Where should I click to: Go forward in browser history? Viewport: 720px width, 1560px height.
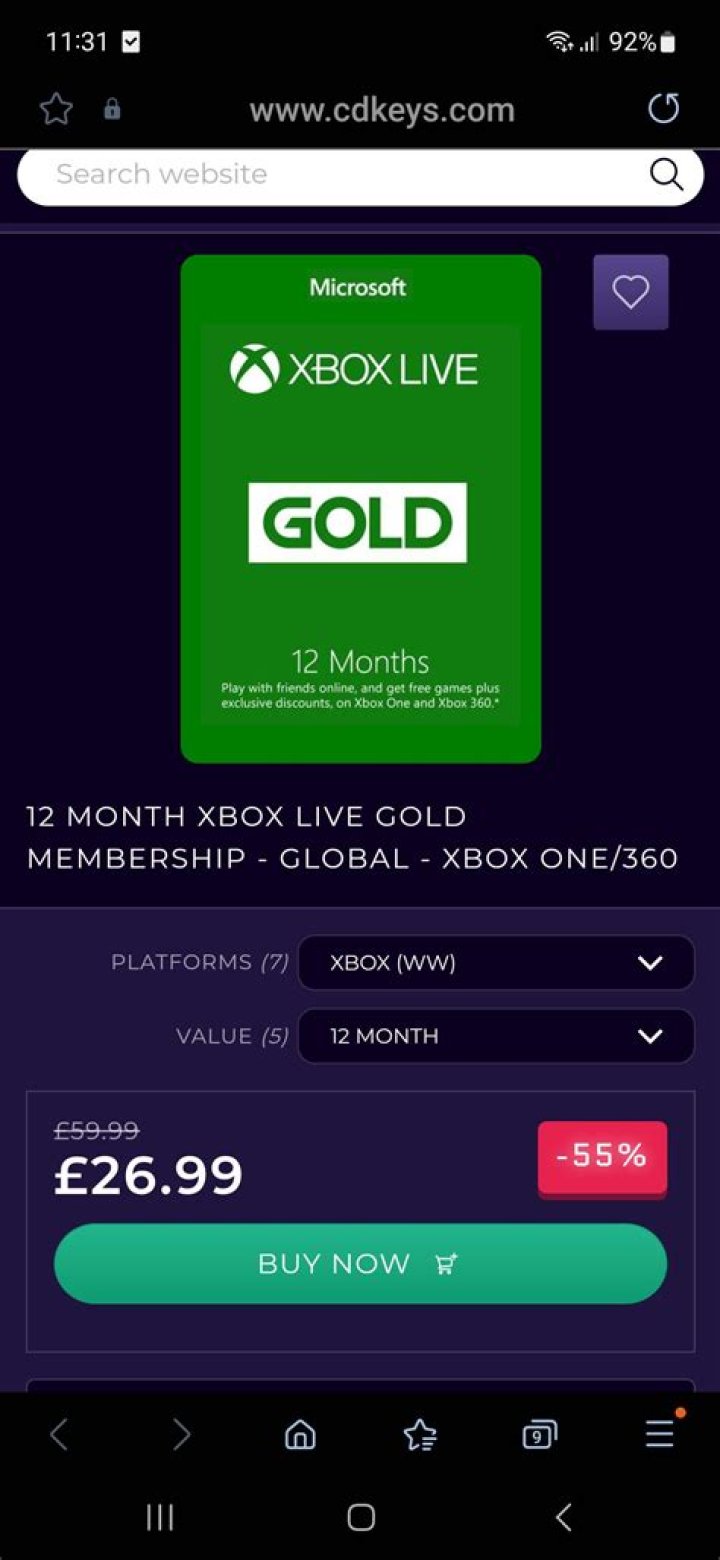click(181, 1435)
